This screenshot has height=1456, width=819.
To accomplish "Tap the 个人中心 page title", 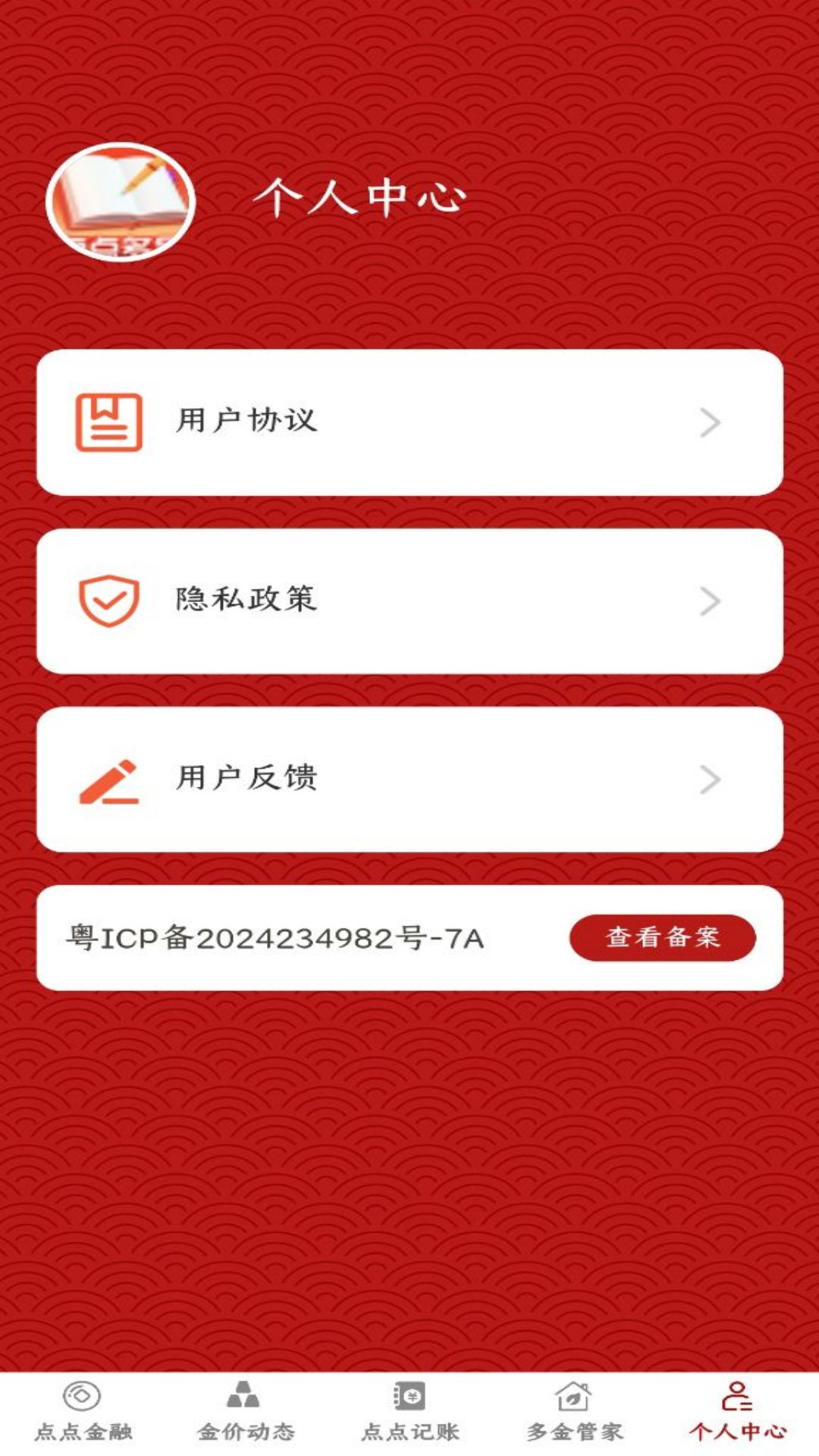I will coord(364,196).
